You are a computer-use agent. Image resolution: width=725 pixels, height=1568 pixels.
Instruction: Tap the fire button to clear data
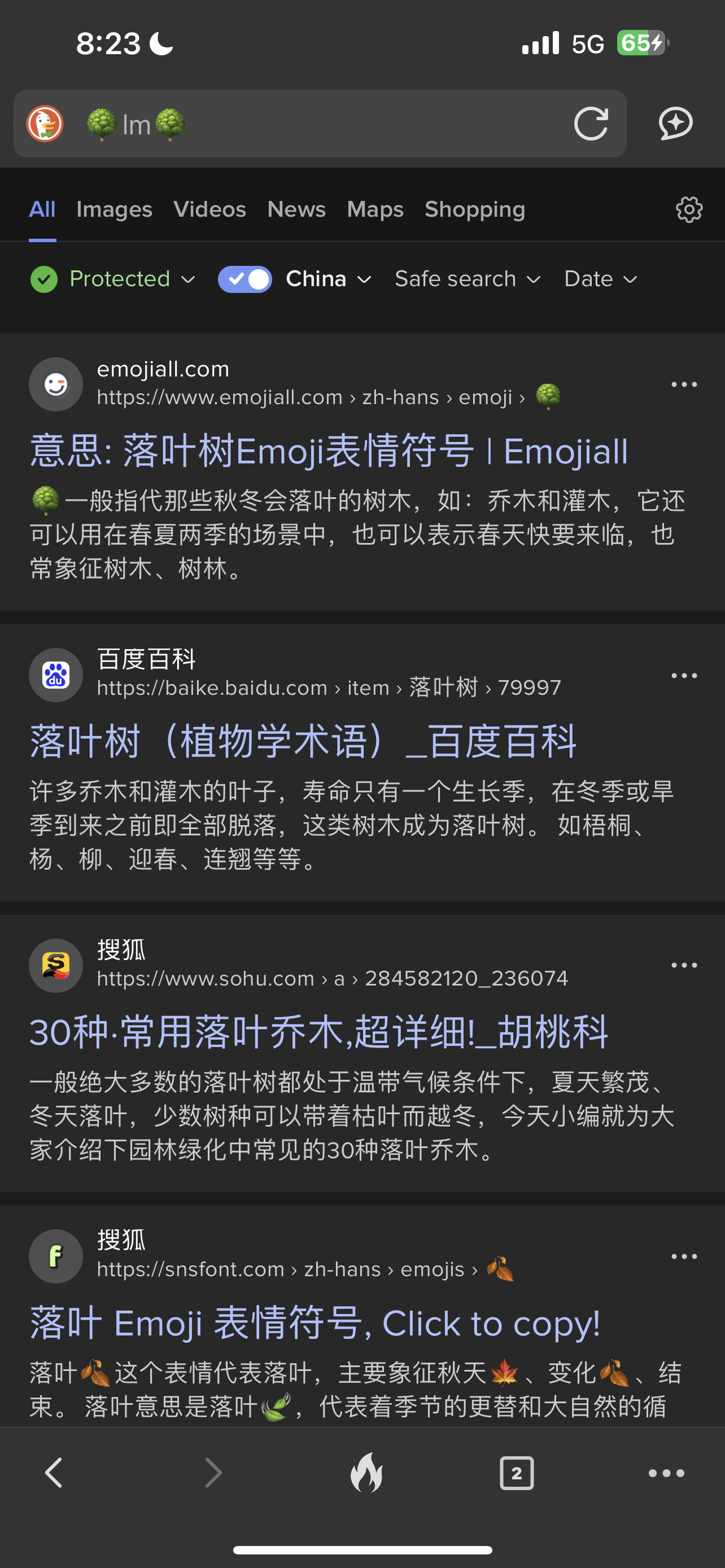click(x=366, y=1473)
